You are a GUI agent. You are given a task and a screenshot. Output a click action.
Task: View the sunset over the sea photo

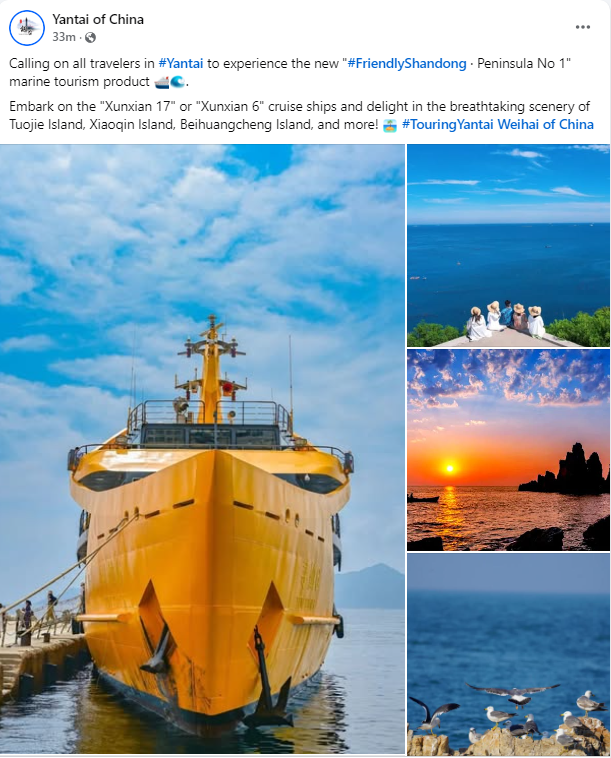508,449
